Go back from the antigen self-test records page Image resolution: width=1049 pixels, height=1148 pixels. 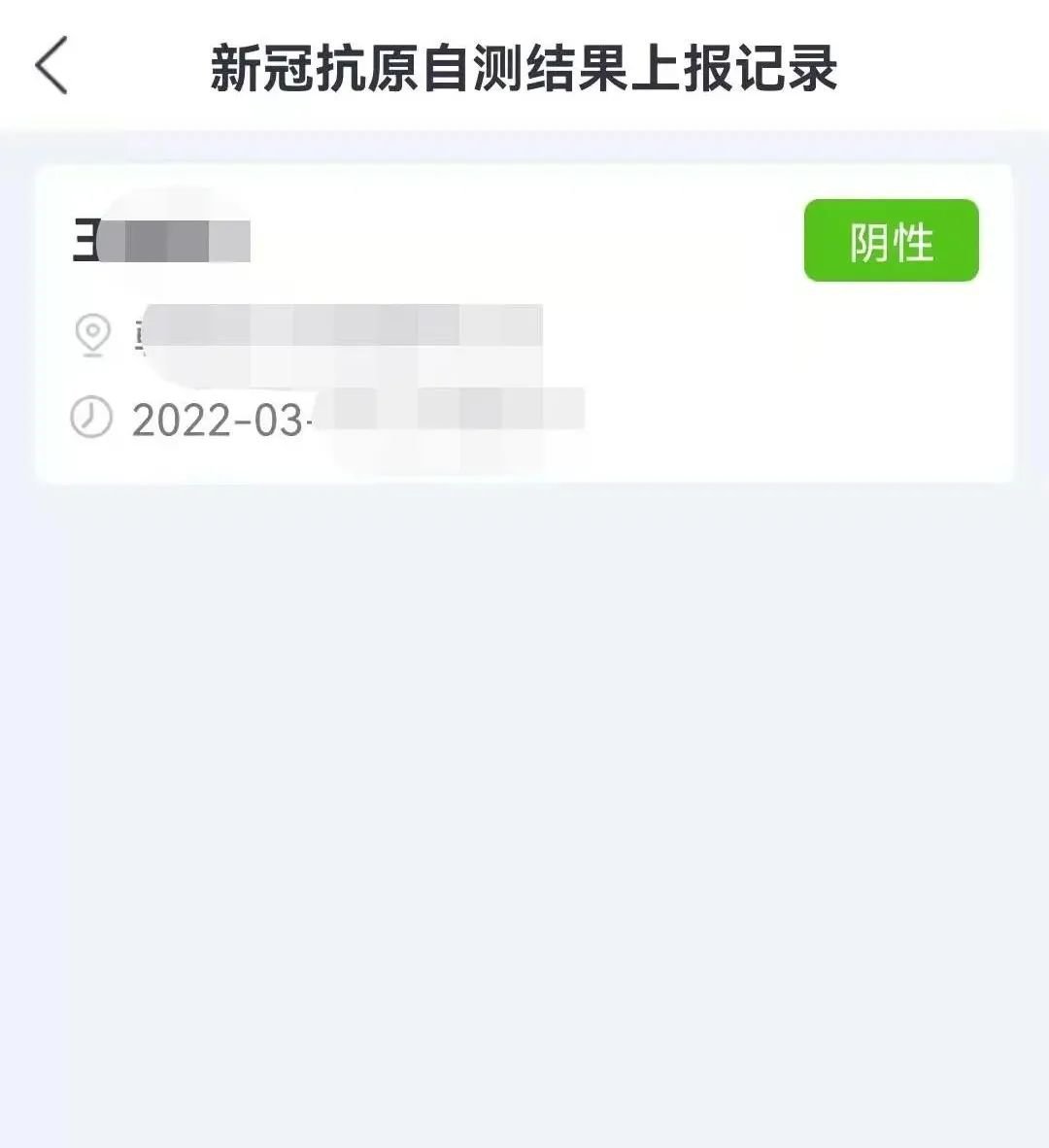(51, 66)
